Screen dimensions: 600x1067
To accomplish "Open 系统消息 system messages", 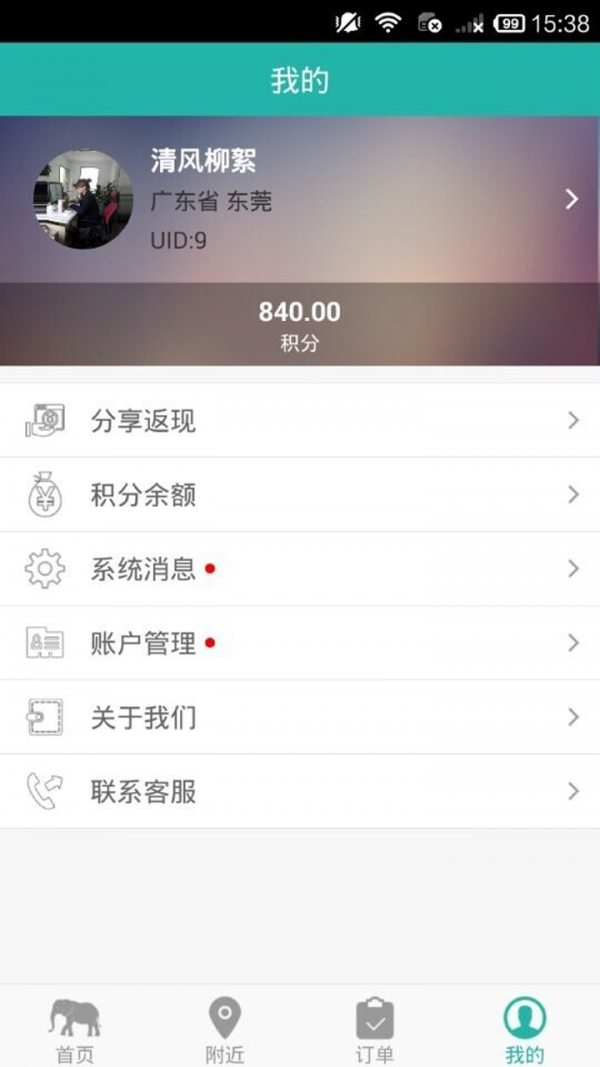I will pos(300,569).
